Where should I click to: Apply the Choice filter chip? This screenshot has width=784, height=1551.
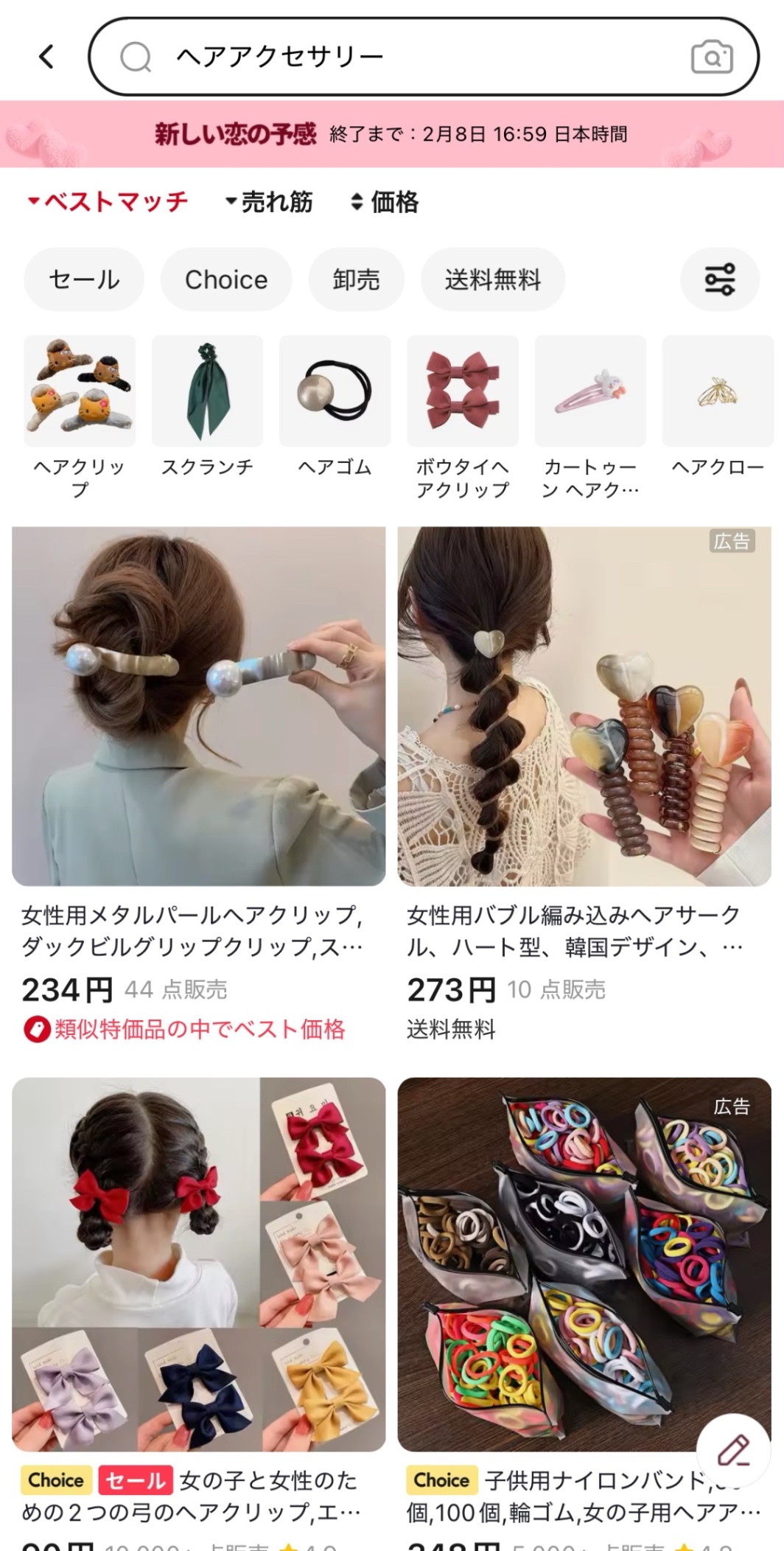[x=226, y=279]
